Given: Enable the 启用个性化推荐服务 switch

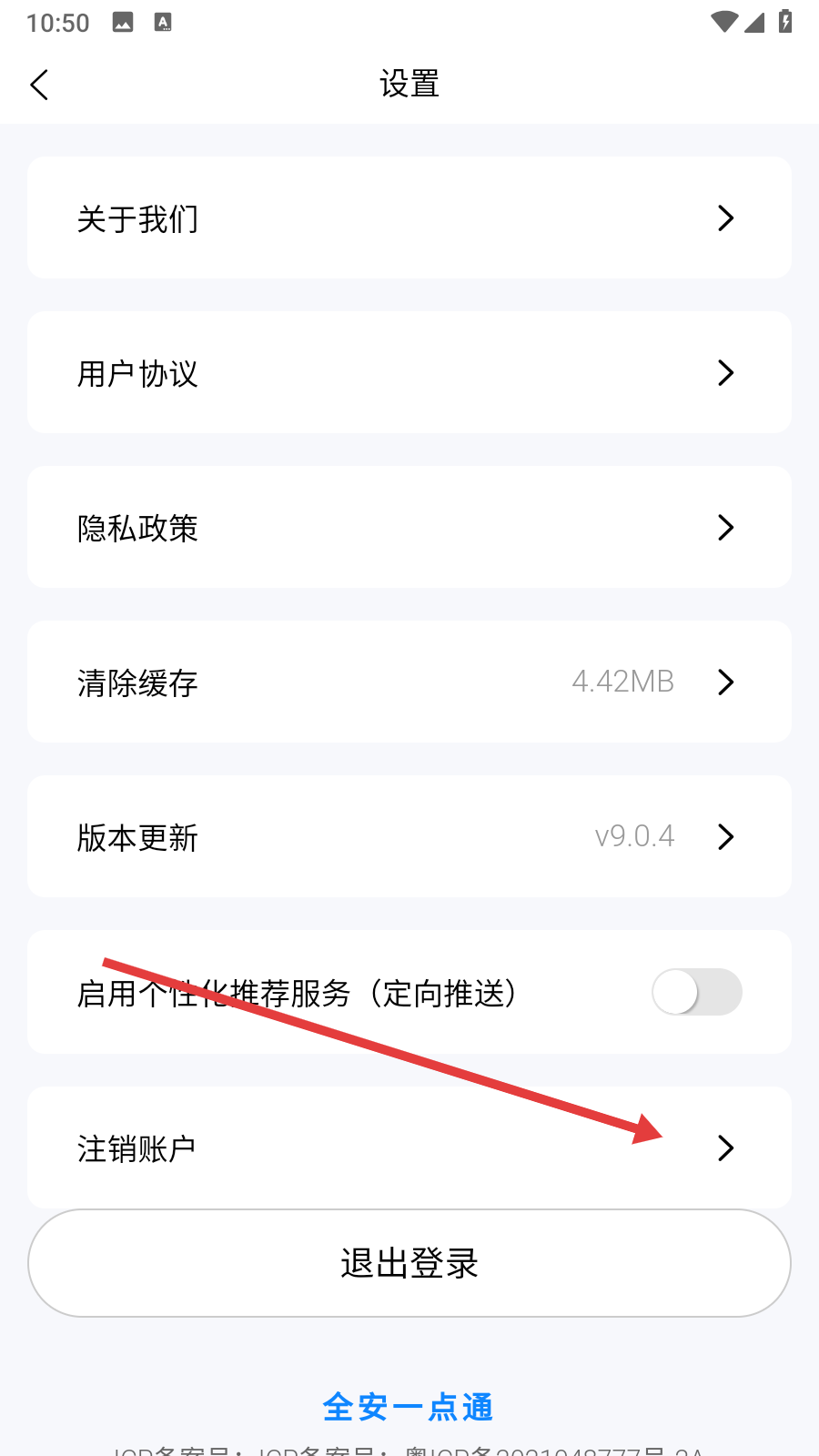Looking at the screenshot, I should (696, 992).
